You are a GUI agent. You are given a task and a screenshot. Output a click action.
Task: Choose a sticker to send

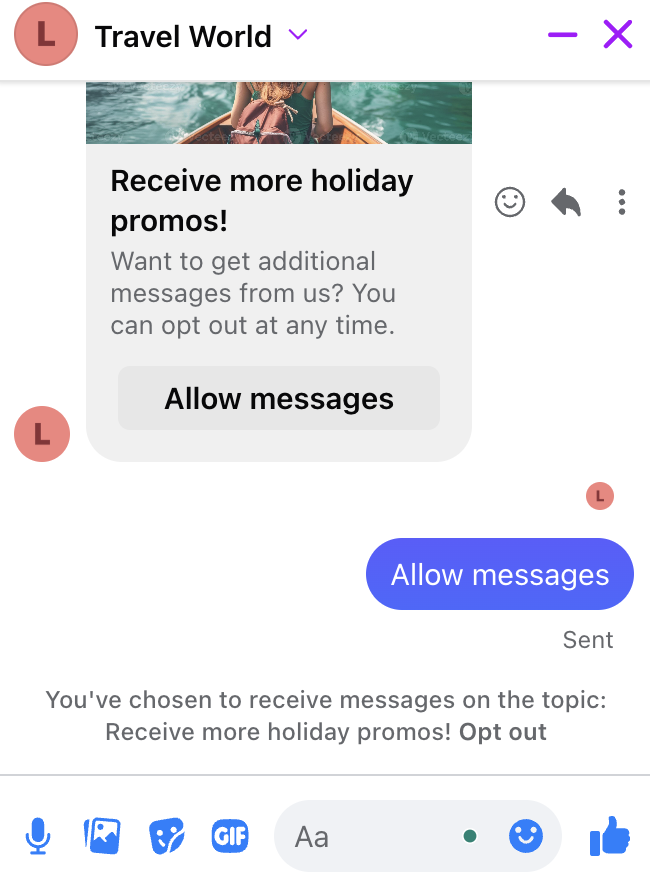tap(166, 836)
